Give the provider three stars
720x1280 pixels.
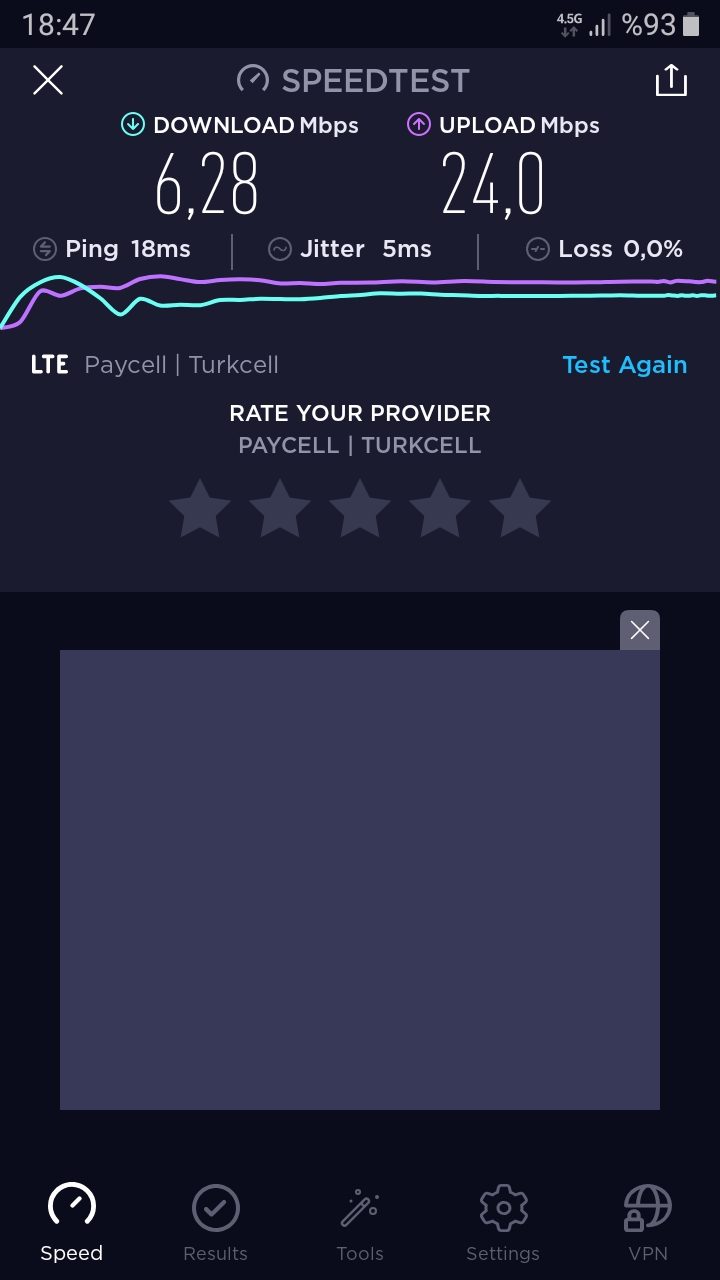(360, 508)
